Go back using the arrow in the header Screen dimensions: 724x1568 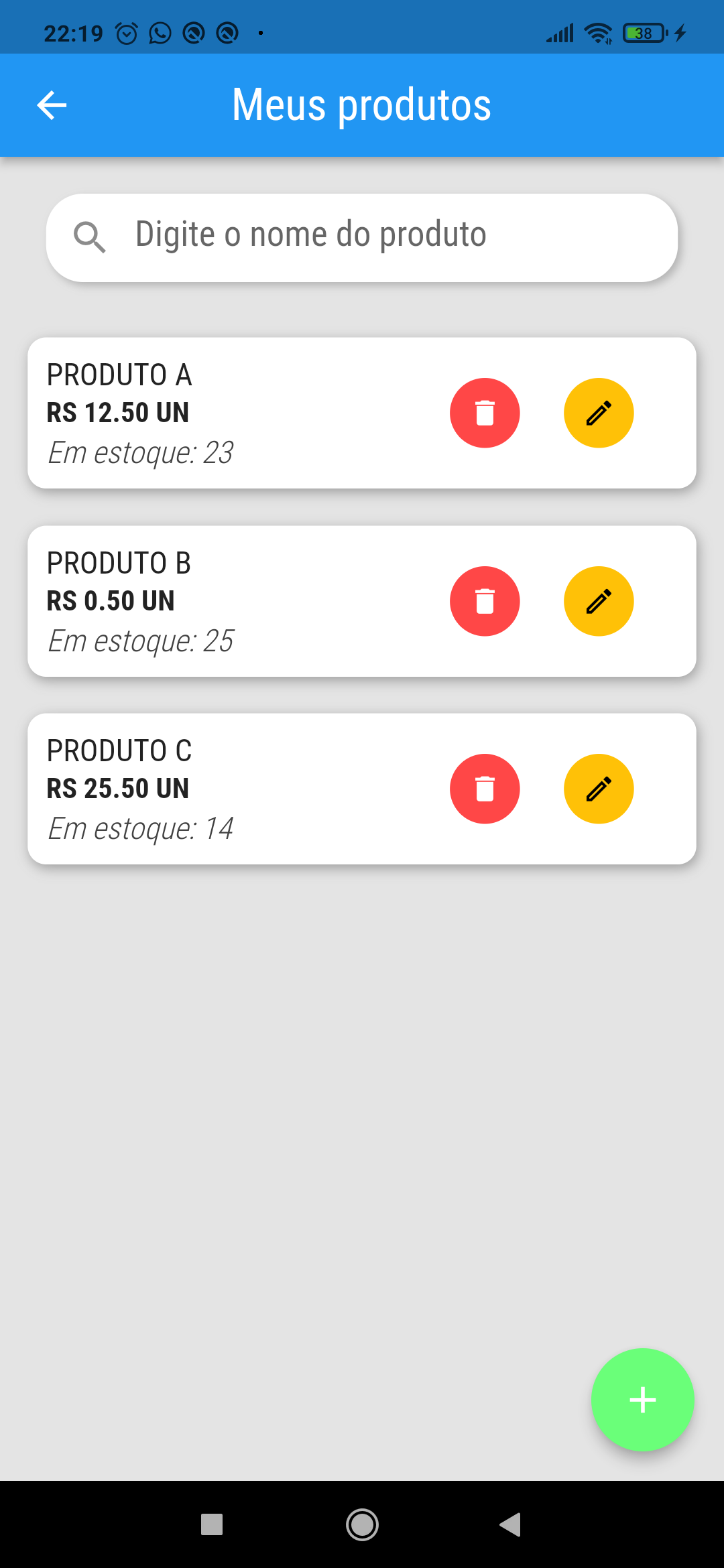tap(52, 104)
